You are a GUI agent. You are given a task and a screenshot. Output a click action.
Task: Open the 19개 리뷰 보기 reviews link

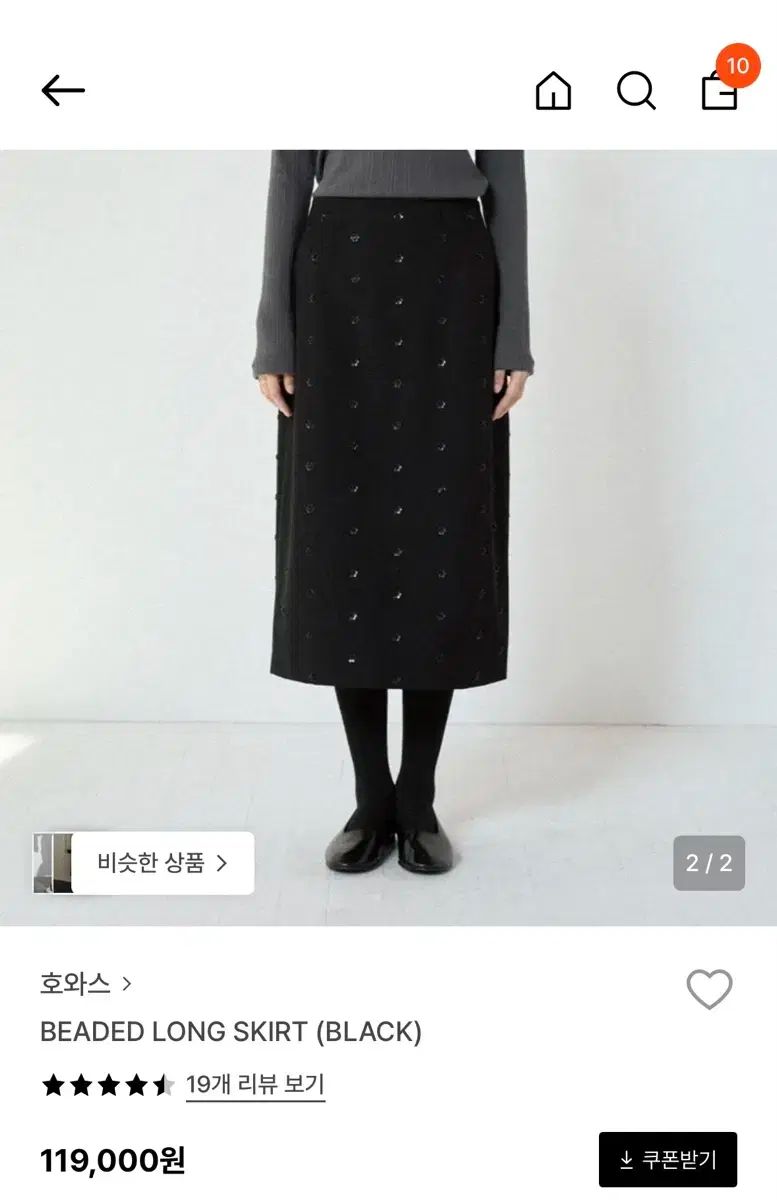[x=258, y=1082]
